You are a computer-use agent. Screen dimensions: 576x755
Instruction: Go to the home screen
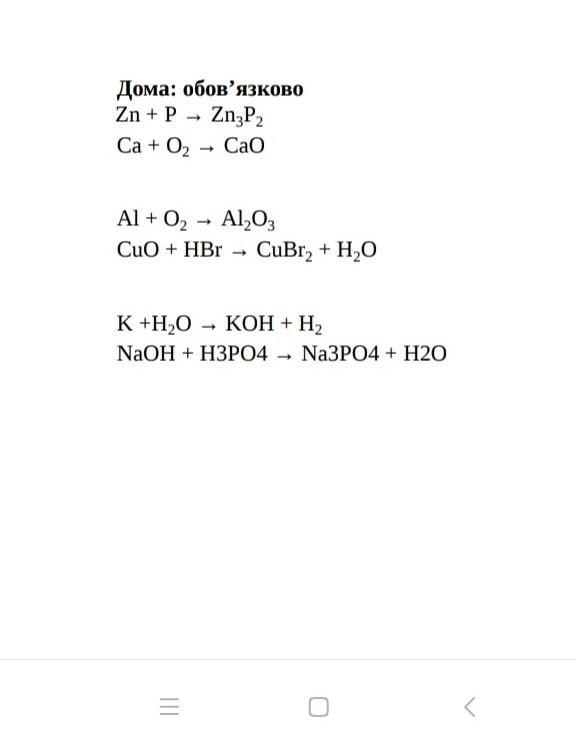click(319, 707)
